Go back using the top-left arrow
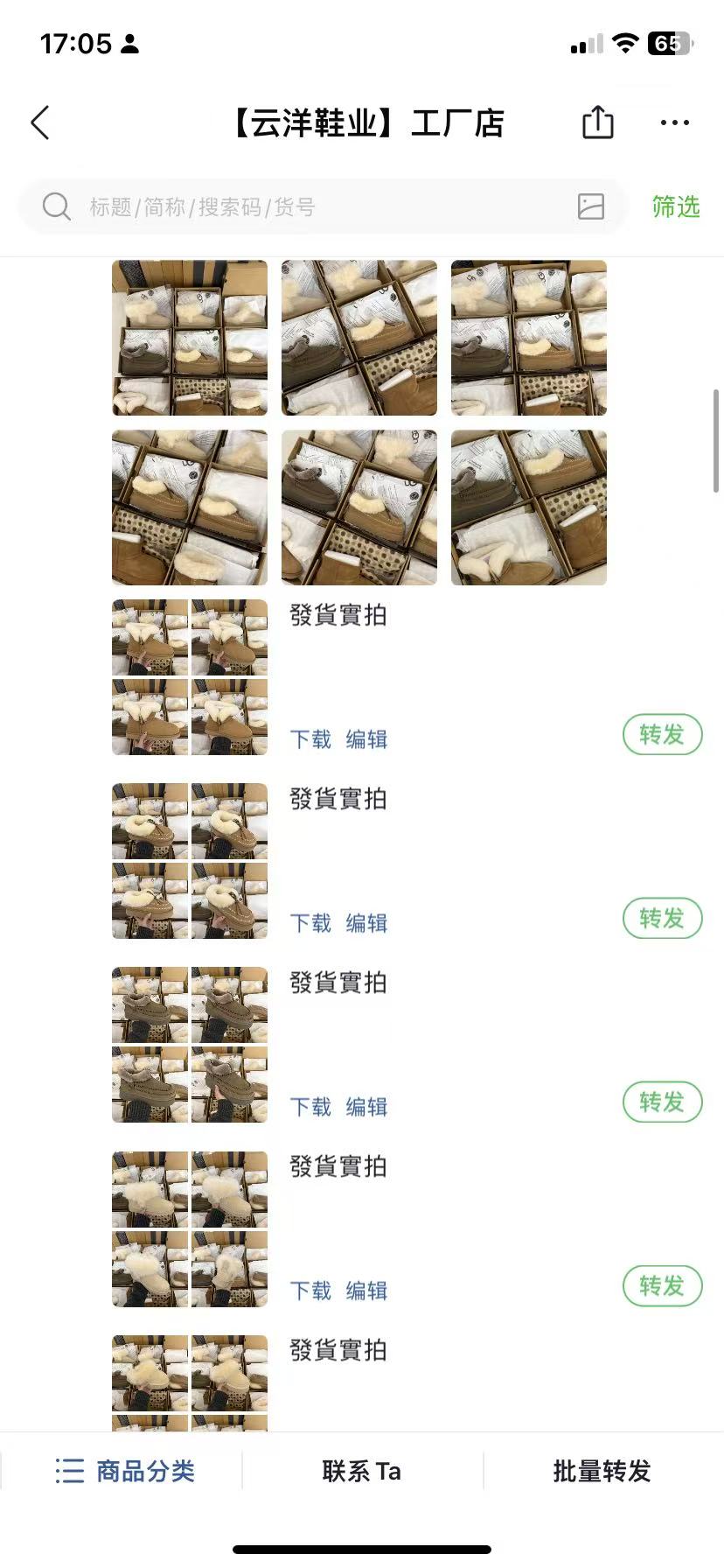The width and height of the screenshot is (724, 1568). click(40, 123)
